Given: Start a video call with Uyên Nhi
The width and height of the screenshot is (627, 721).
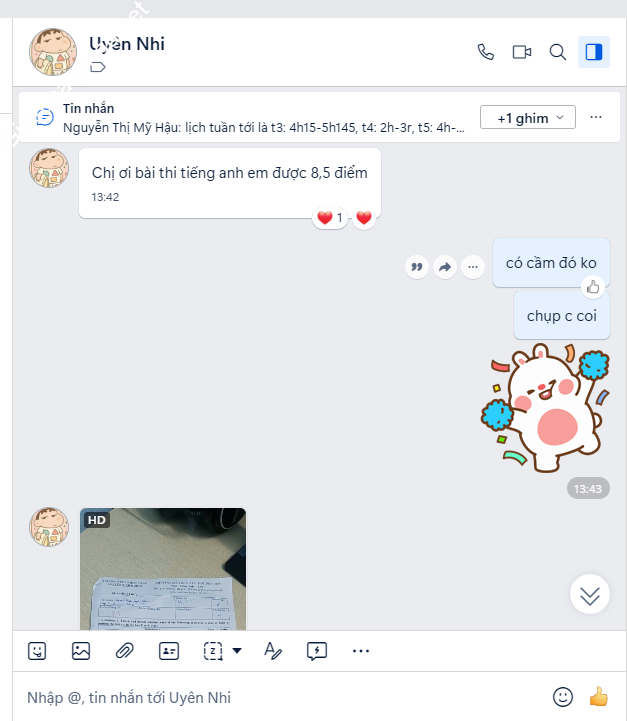Looking at the screenshot, I should point(522,52).
